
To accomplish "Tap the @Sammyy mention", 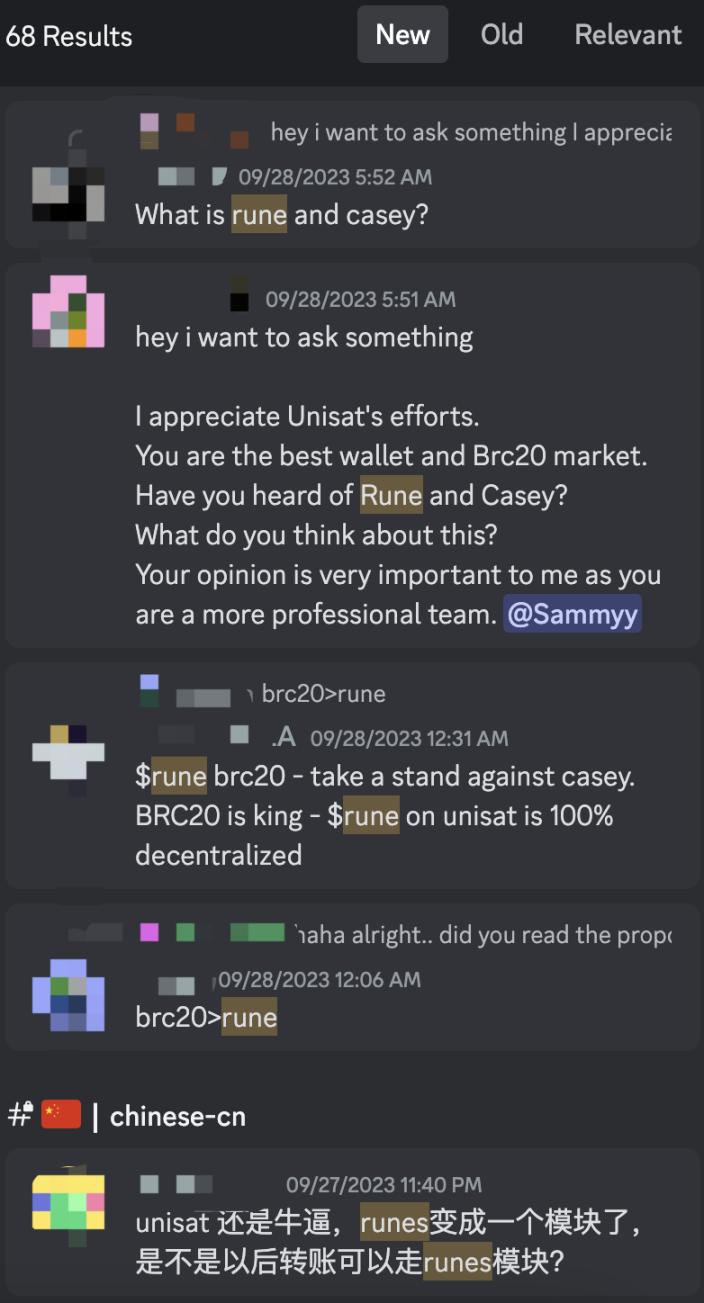I will [572, 614].
